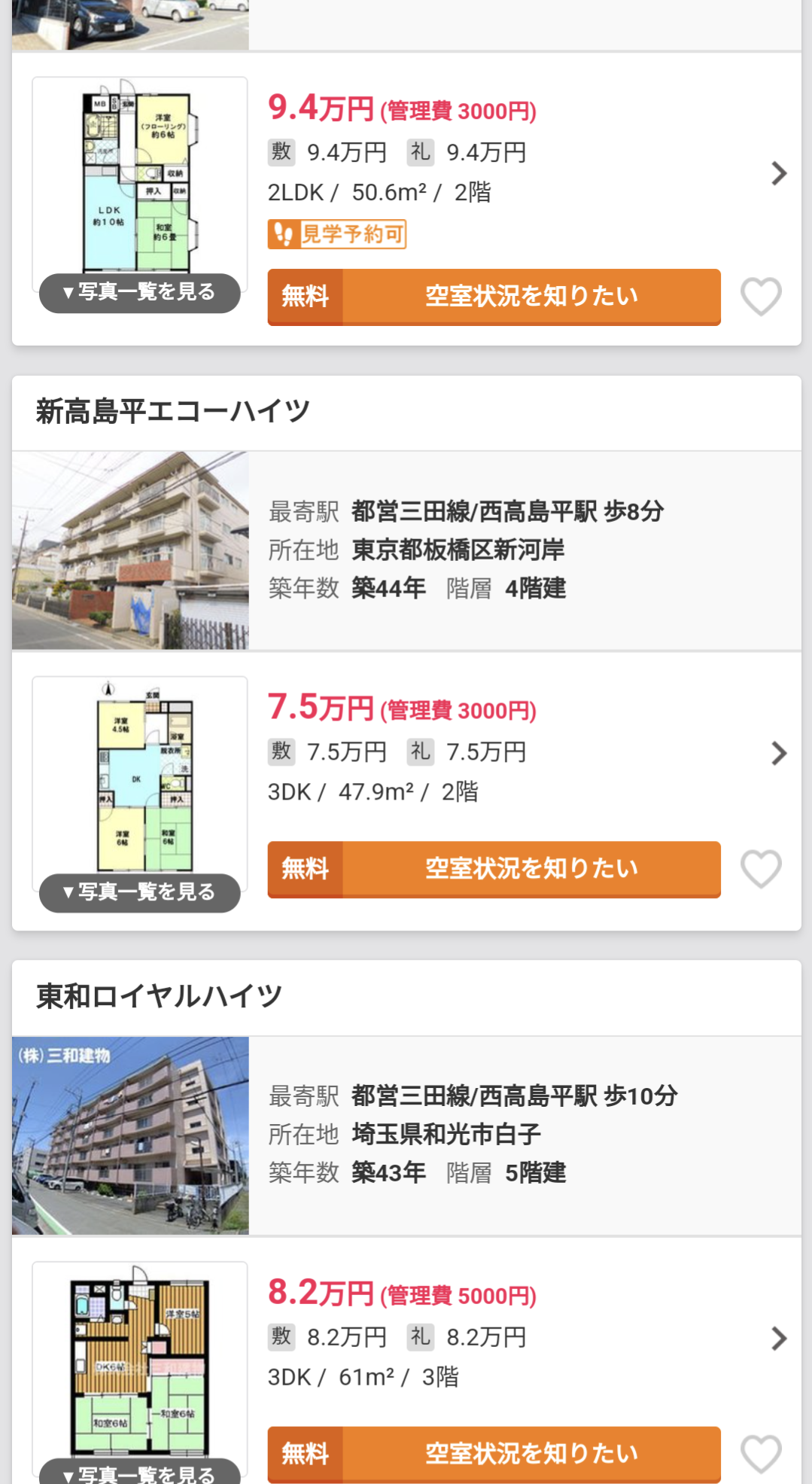
Task: Check vacancy for the 9.4万円 2LDK room
Action: coord(494,297)
